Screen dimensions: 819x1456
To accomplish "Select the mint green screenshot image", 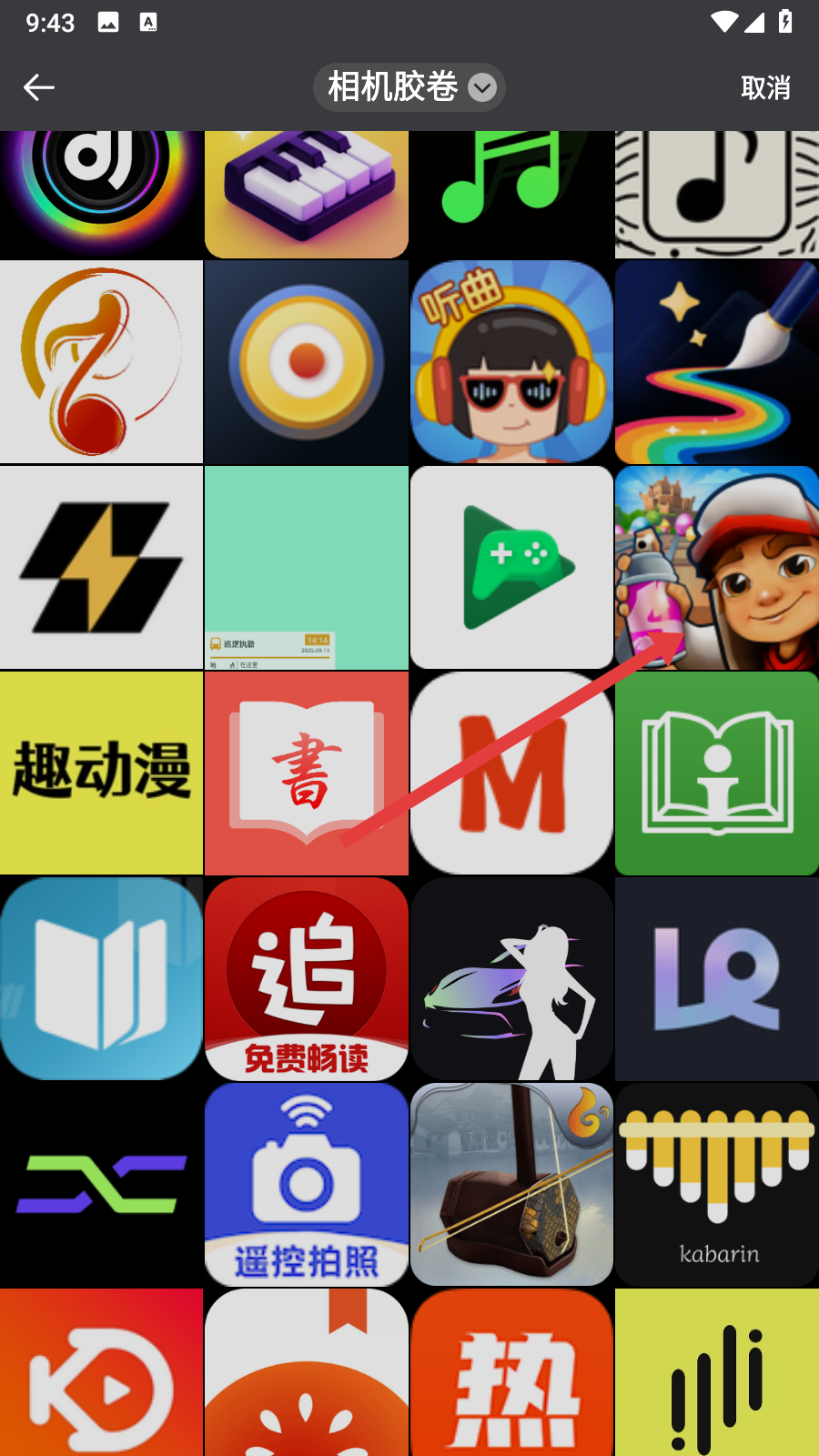I will 307,568.
